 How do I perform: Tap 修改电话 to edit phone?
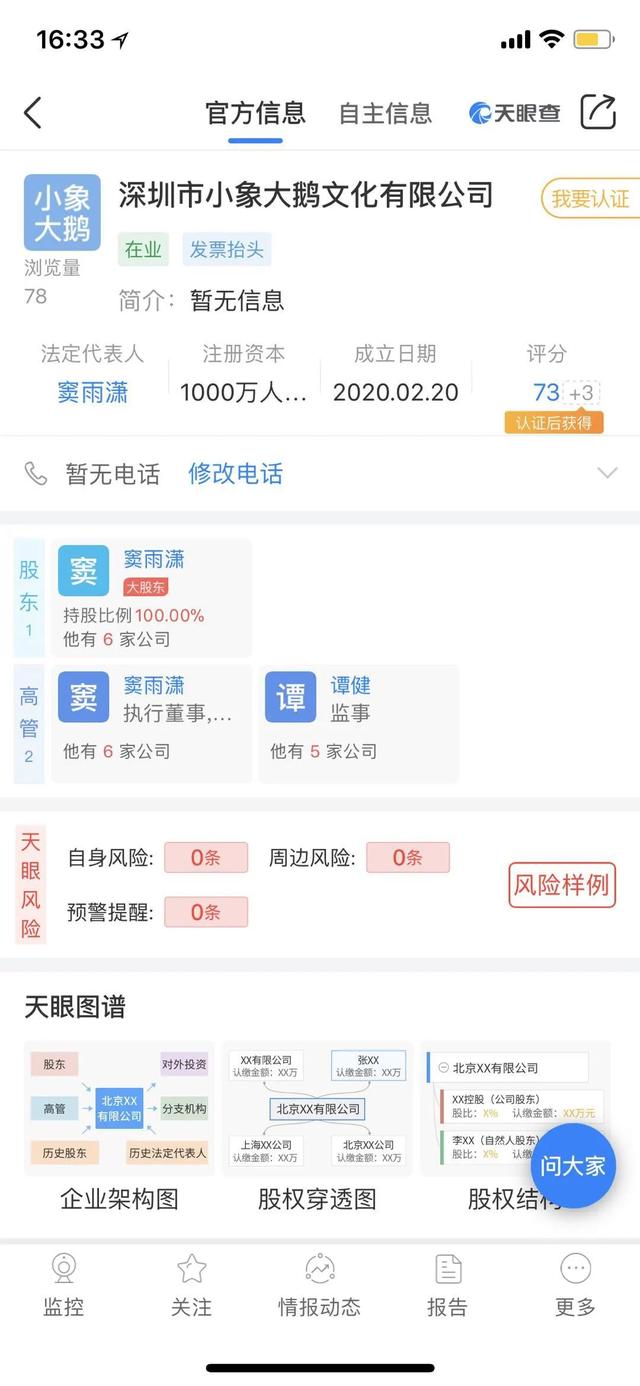[235, 473]
